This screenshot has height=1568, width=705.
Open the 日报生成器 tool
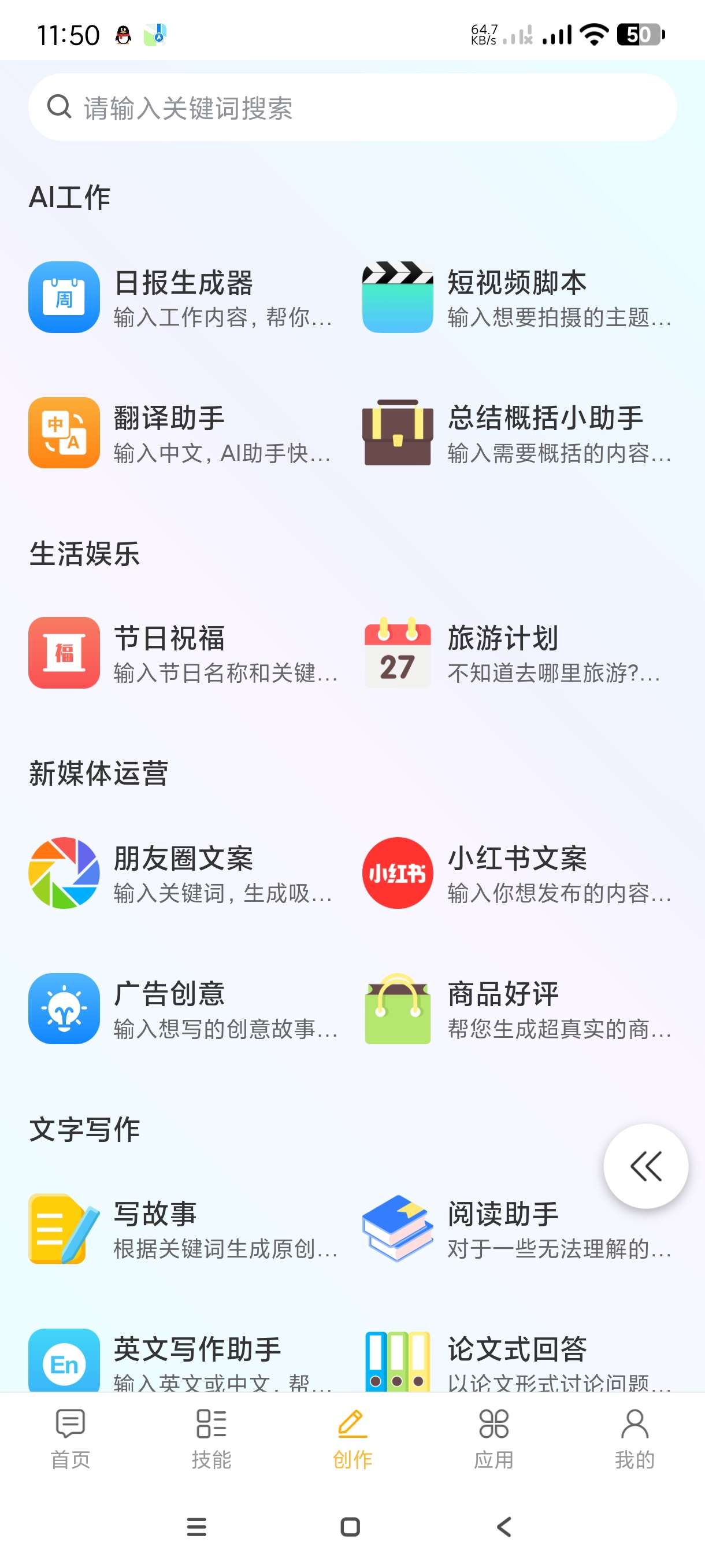pos(183,298)
